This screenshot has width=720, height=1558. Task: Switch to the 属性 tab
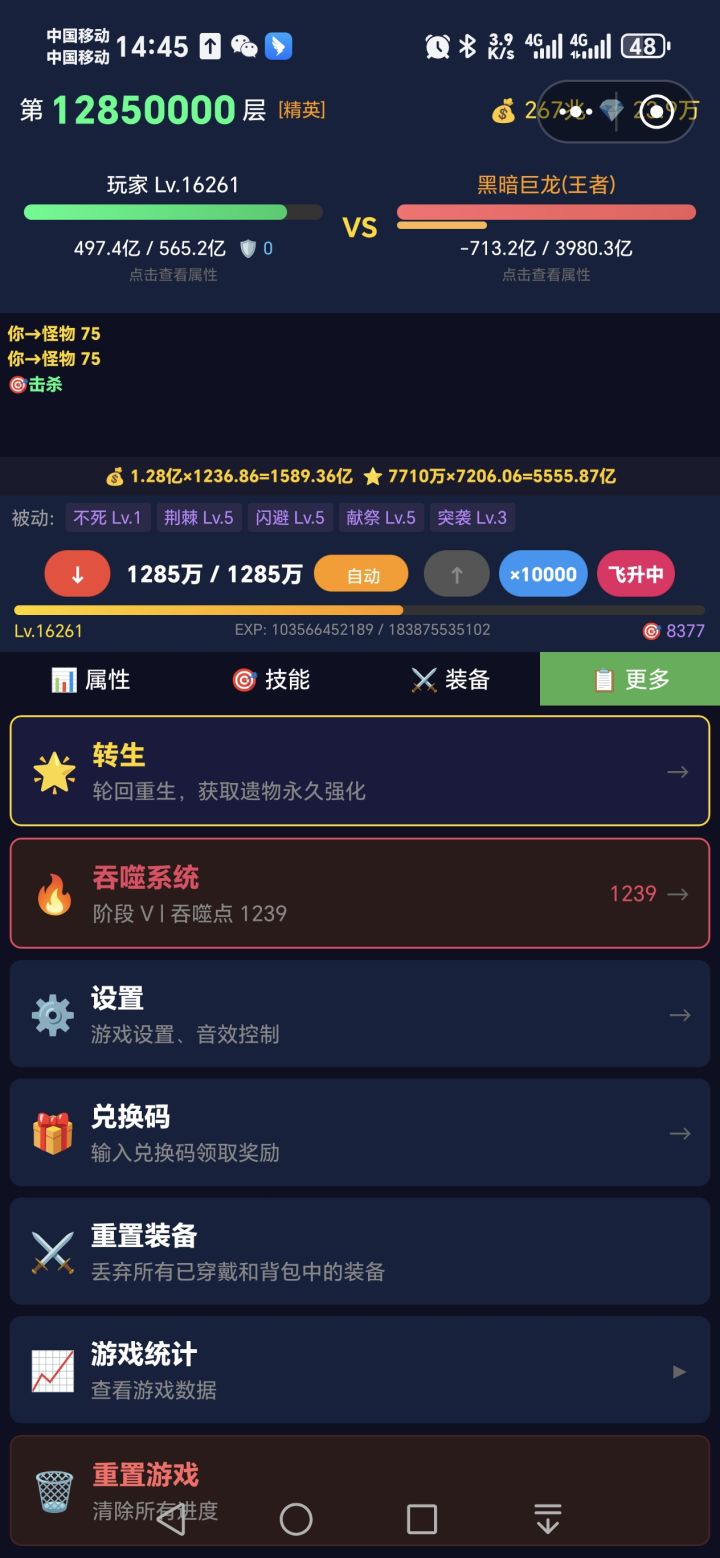(90, 679)
